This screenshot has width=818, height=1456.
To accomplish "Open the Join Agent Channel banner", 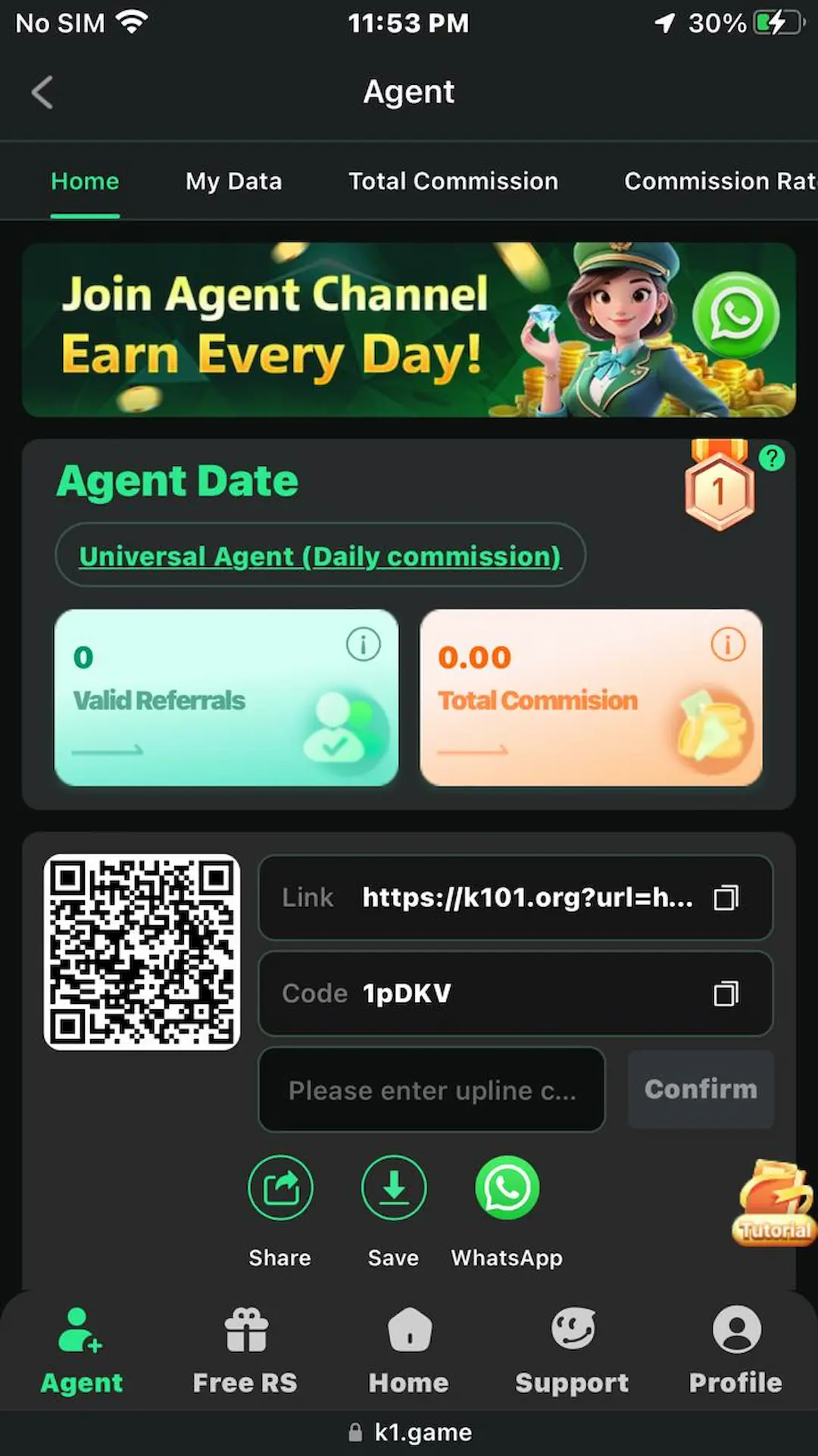I will (409, 329).
